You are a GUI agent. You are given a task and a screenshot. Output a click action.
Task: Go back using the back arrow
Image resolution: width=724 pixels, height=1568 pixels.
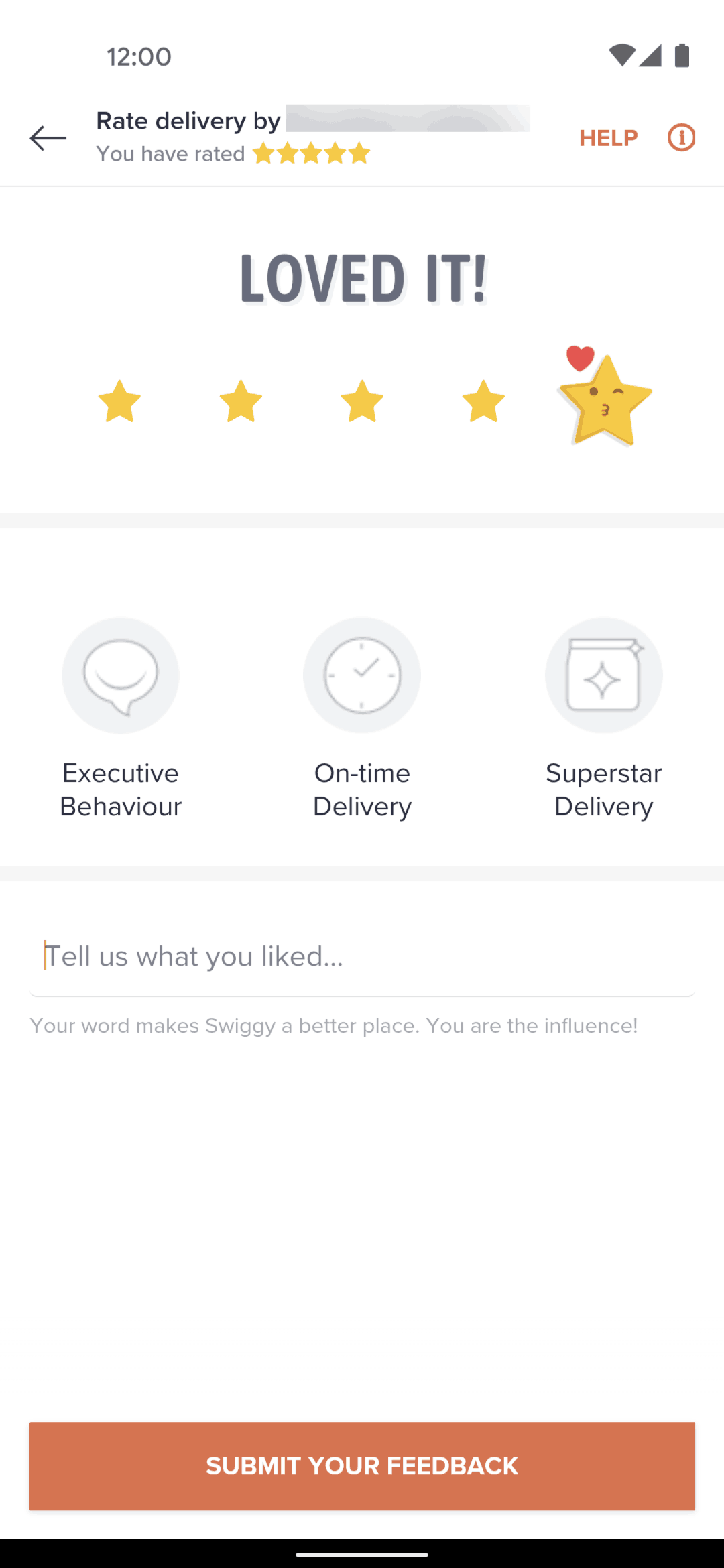pyautogui.click(x=48, y=138)
